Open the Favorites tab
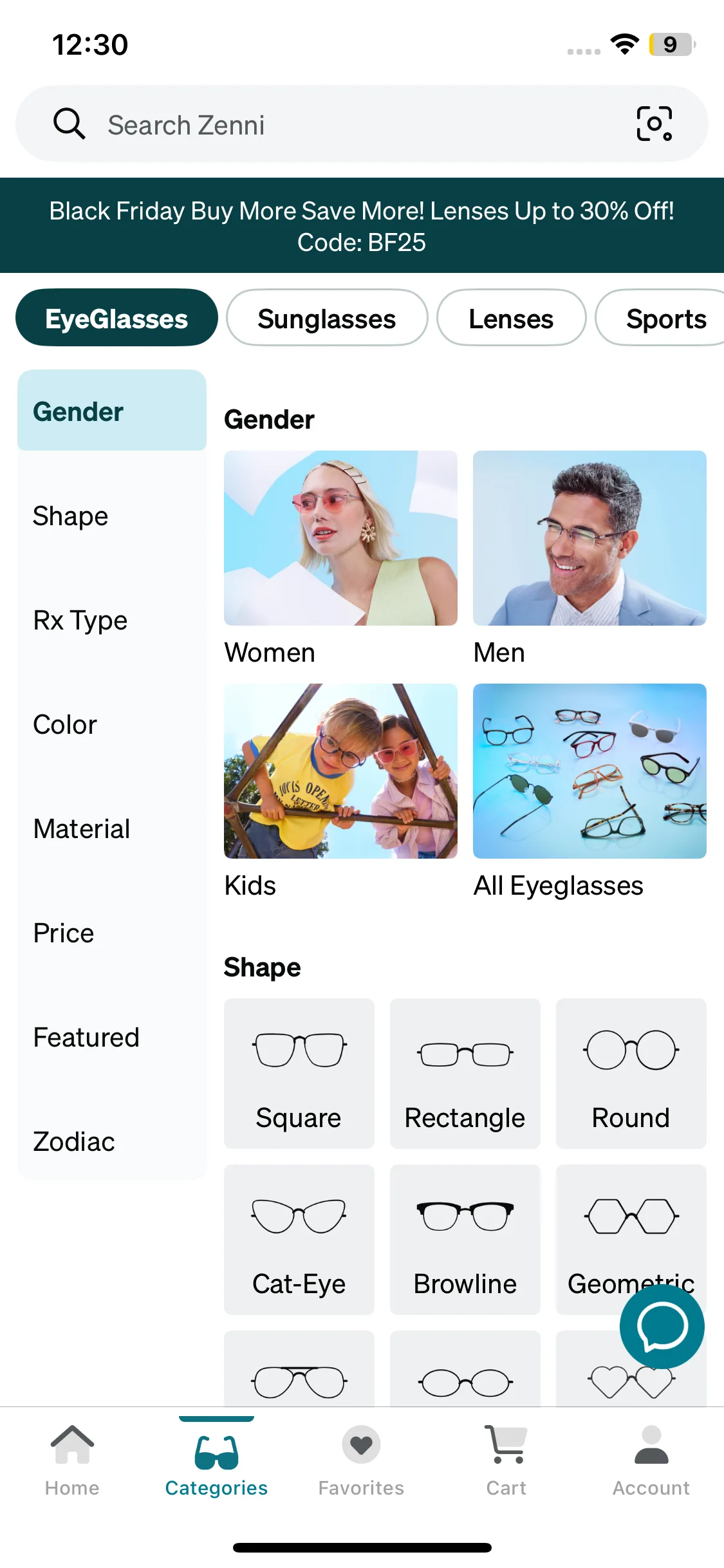This screenshot has height=1568, width=724. [361, 1460]
